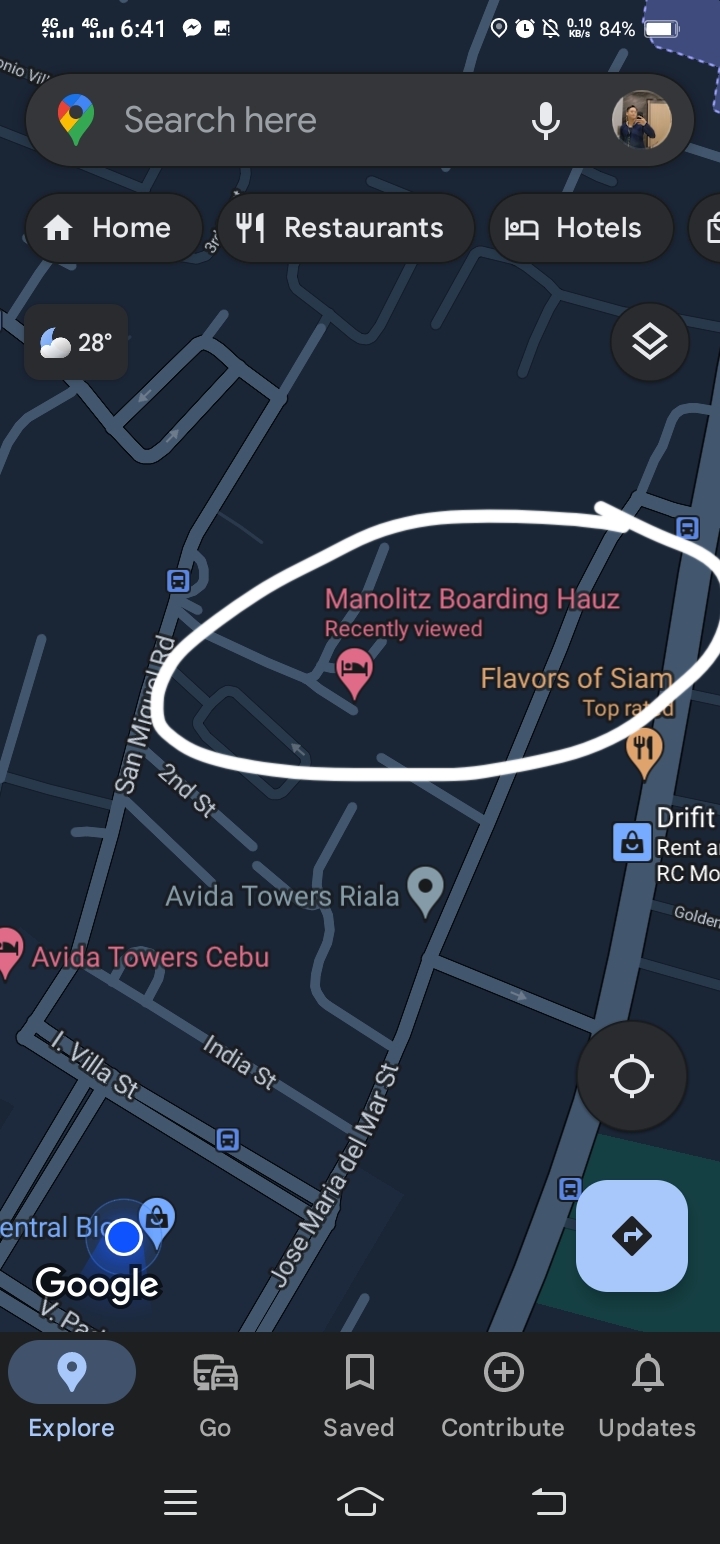
Task: Open the Search here box
Action: pyautogui.click(x=300, y=121)
